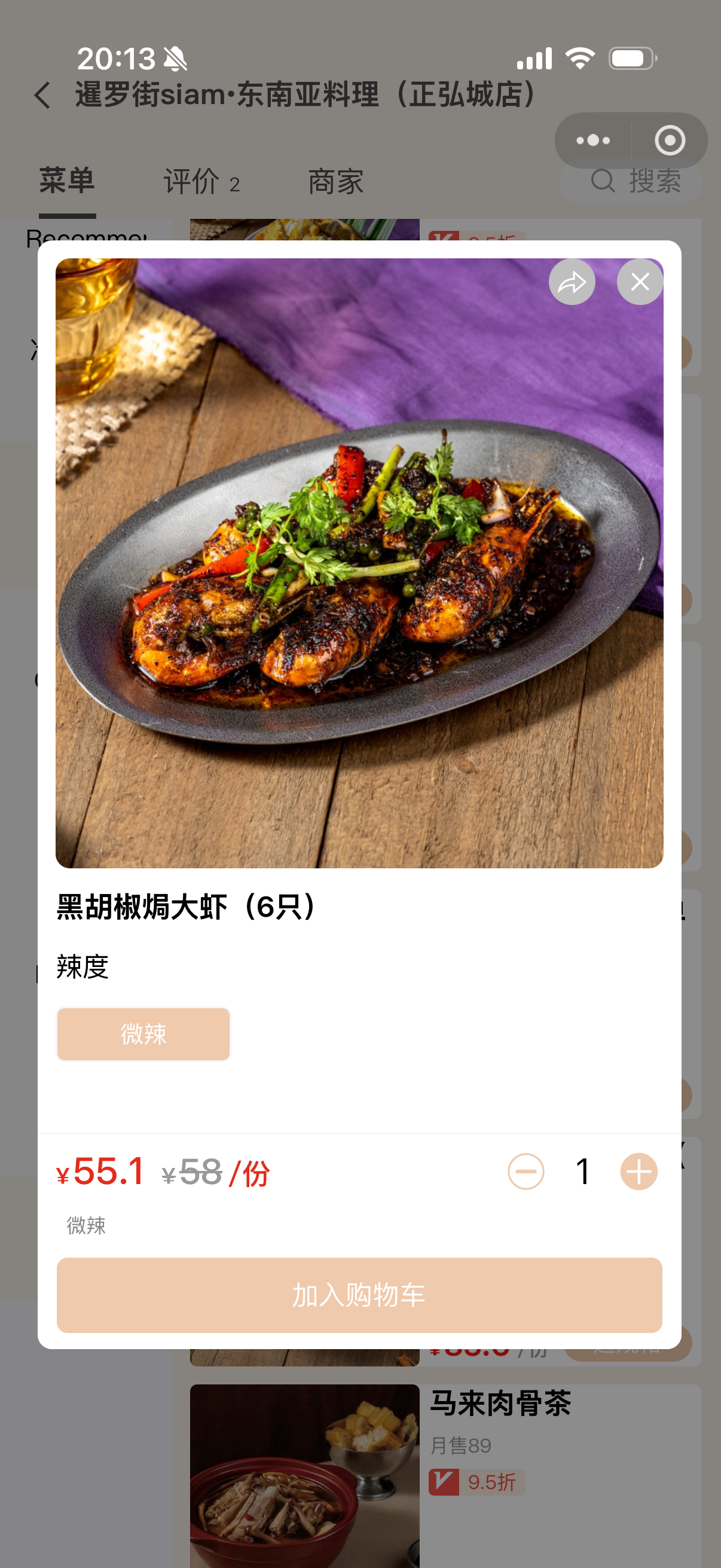Select the 微辣 spiciness option
This screenshot has width=721, height=1568.
(143, 1033)
